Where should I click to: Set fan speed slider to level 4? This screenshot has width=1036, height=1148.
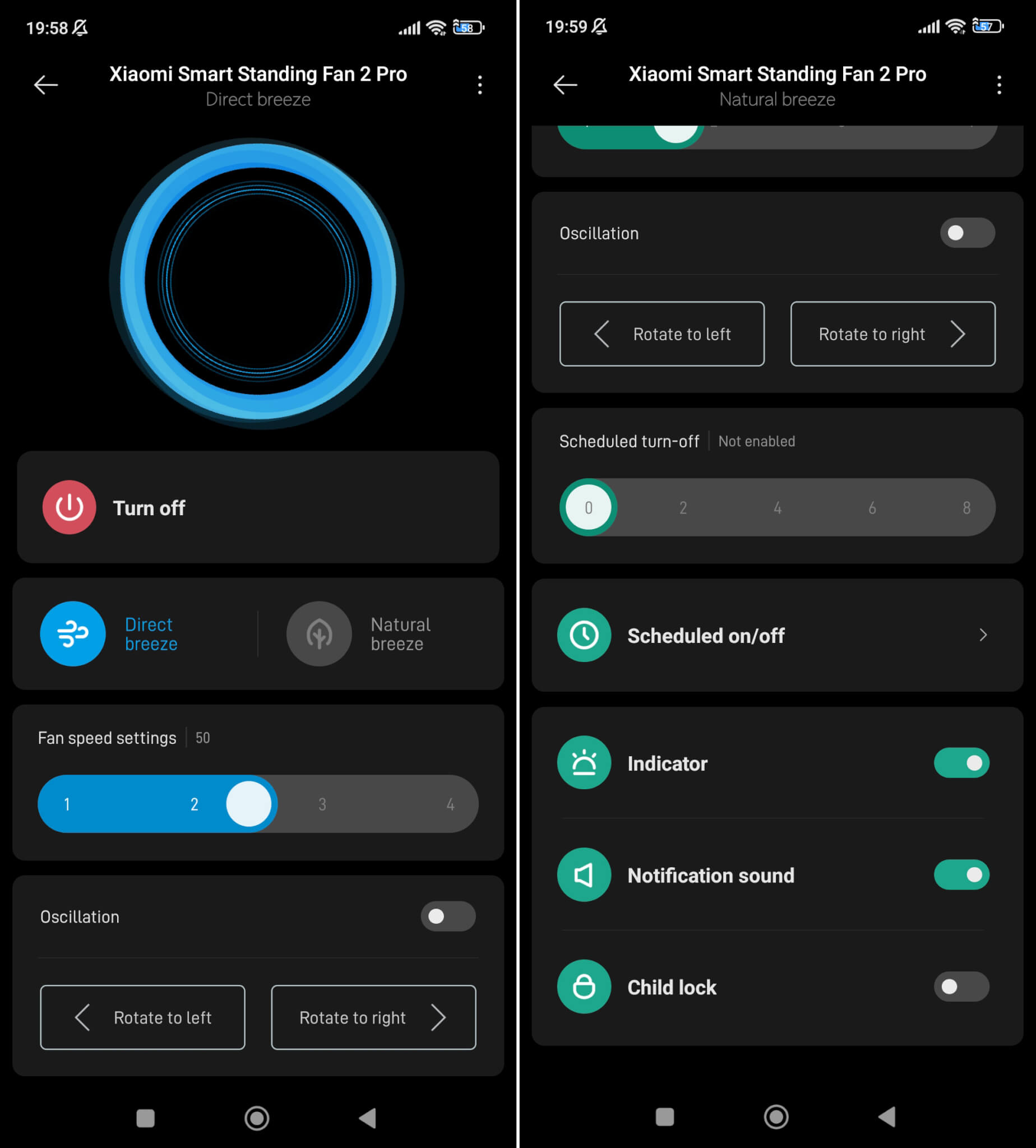pyautogui.click(x=450, y=804)
